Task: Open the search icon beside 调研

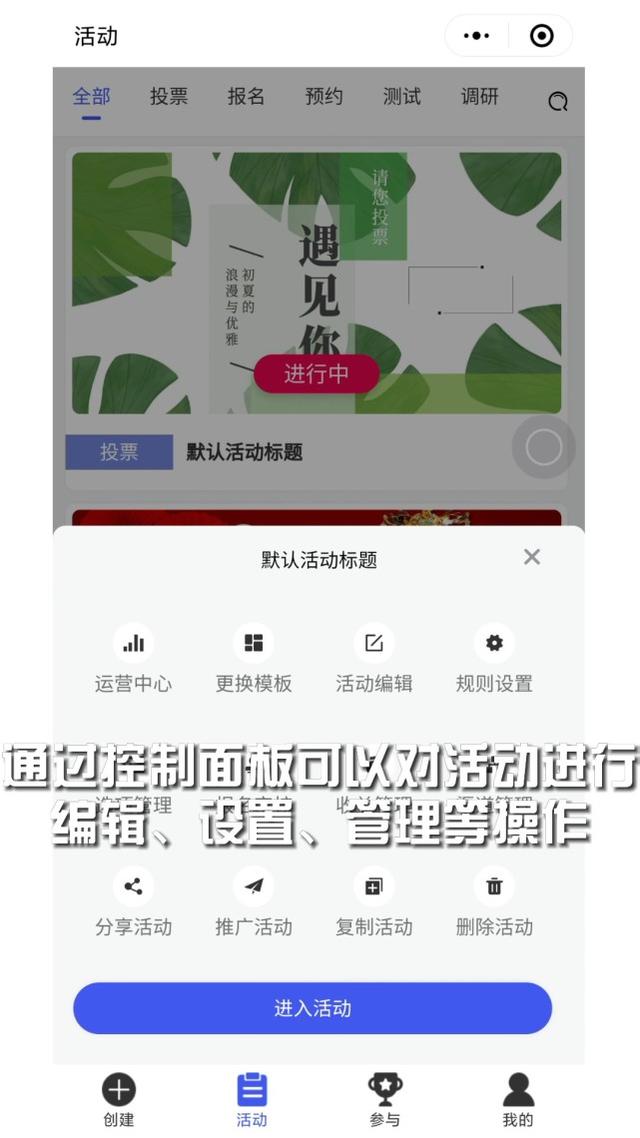Action: tap(558, 101)
